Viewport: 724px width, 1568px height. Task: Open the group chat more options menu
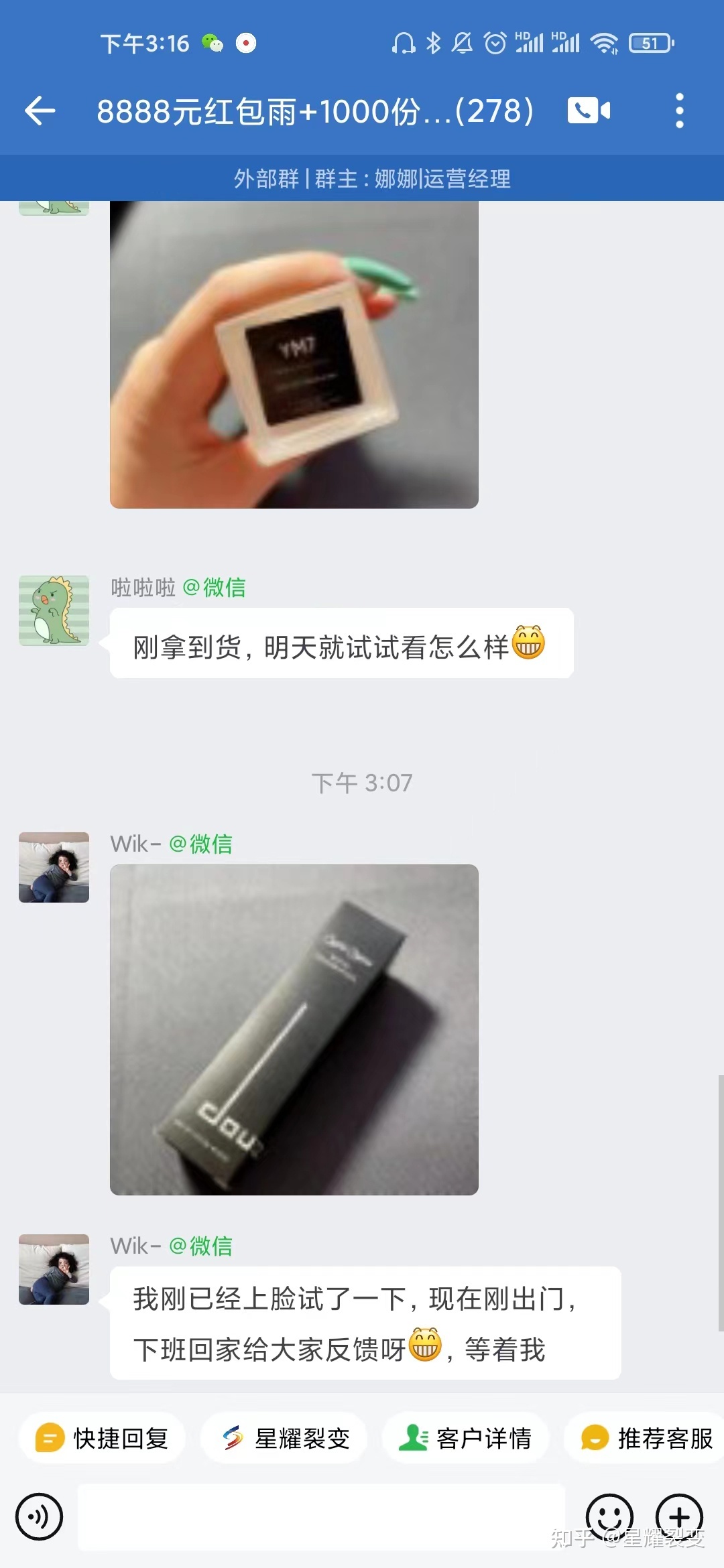(679, 109)
